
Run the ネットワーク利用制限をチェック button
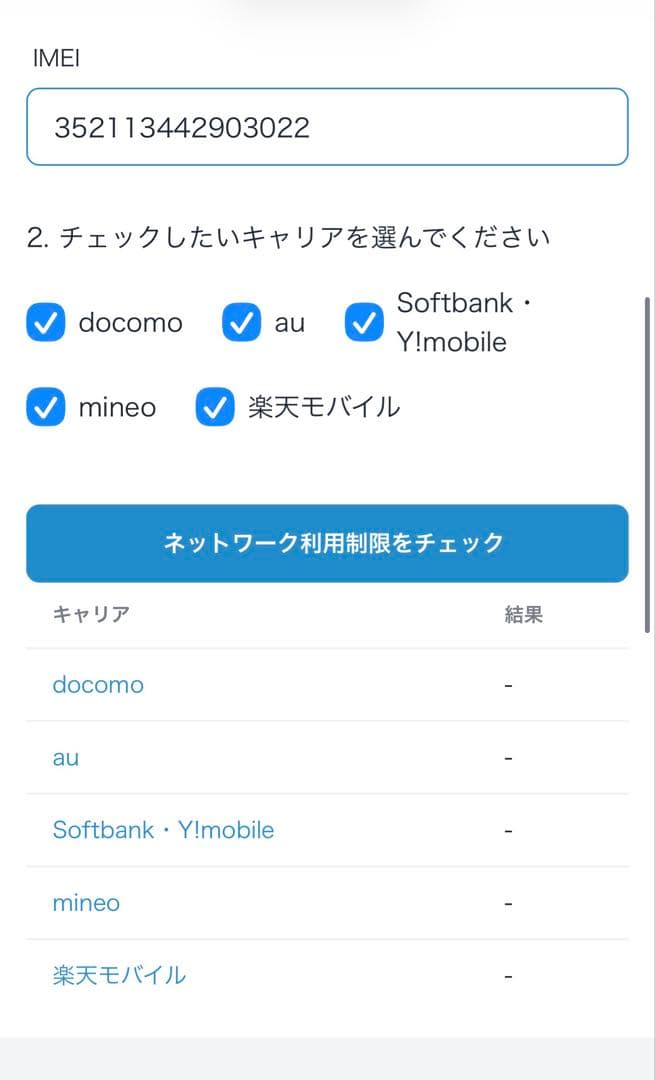(327, 543)
